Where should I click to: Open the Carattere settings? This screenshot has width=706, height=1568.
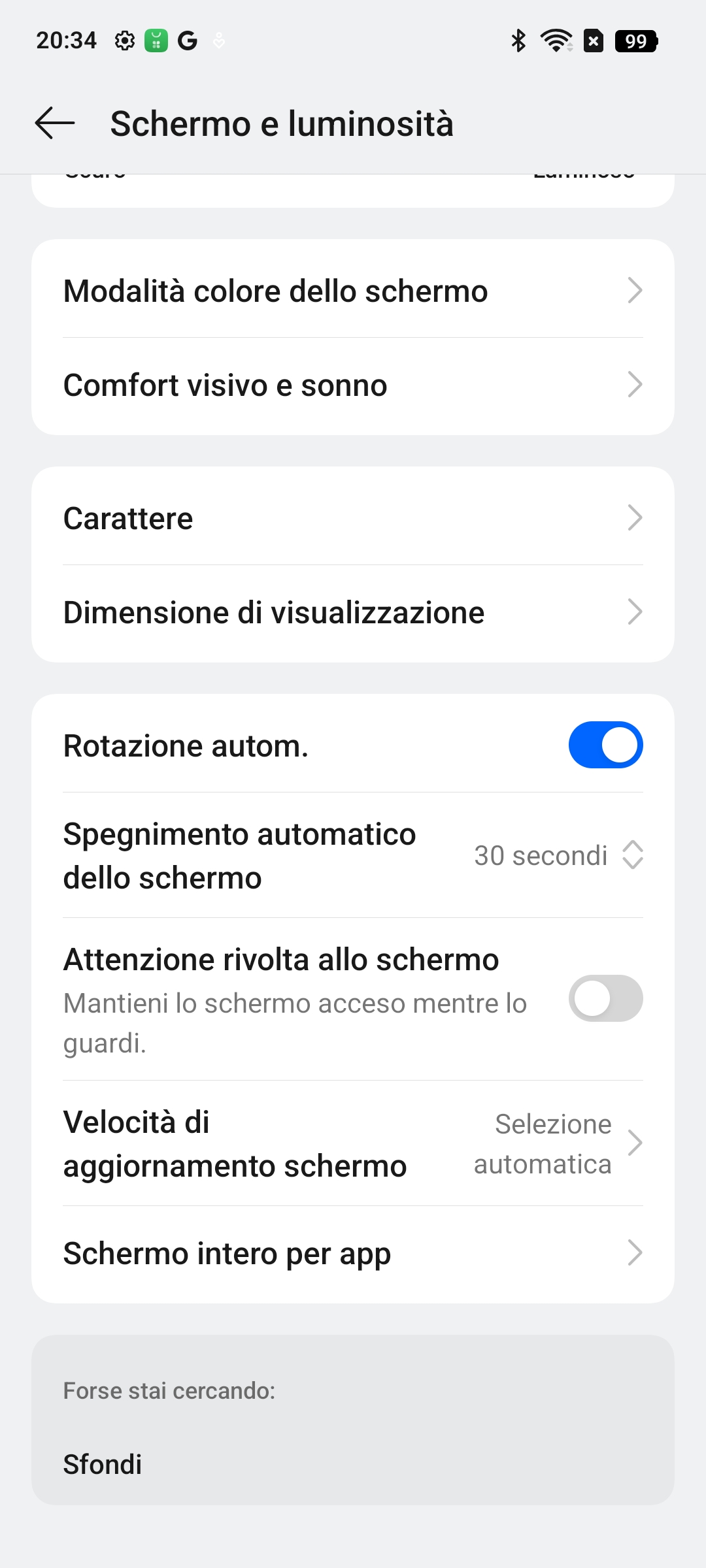pyautogui.click(x=353, y=518)
